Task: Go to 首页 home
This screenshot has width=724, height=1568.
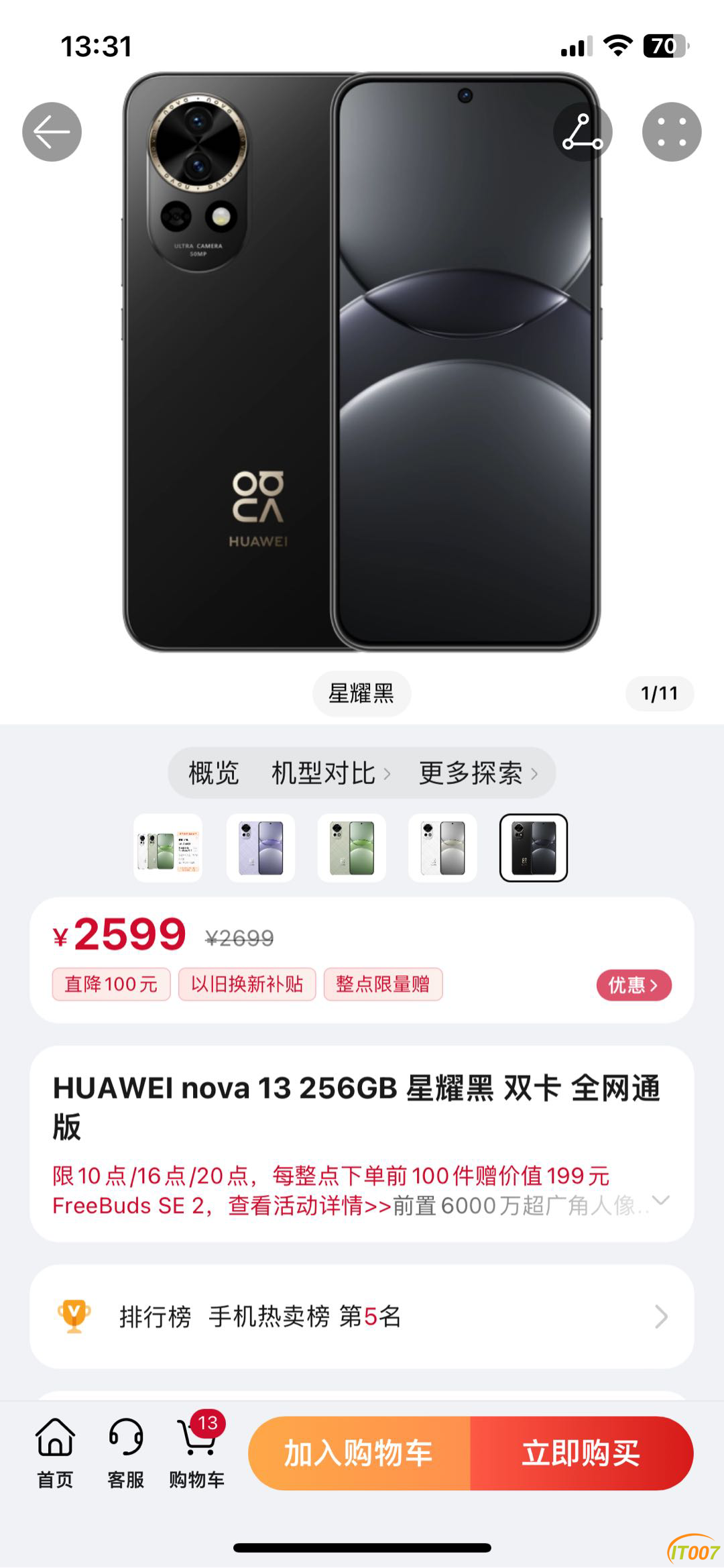Action: 55,1452
